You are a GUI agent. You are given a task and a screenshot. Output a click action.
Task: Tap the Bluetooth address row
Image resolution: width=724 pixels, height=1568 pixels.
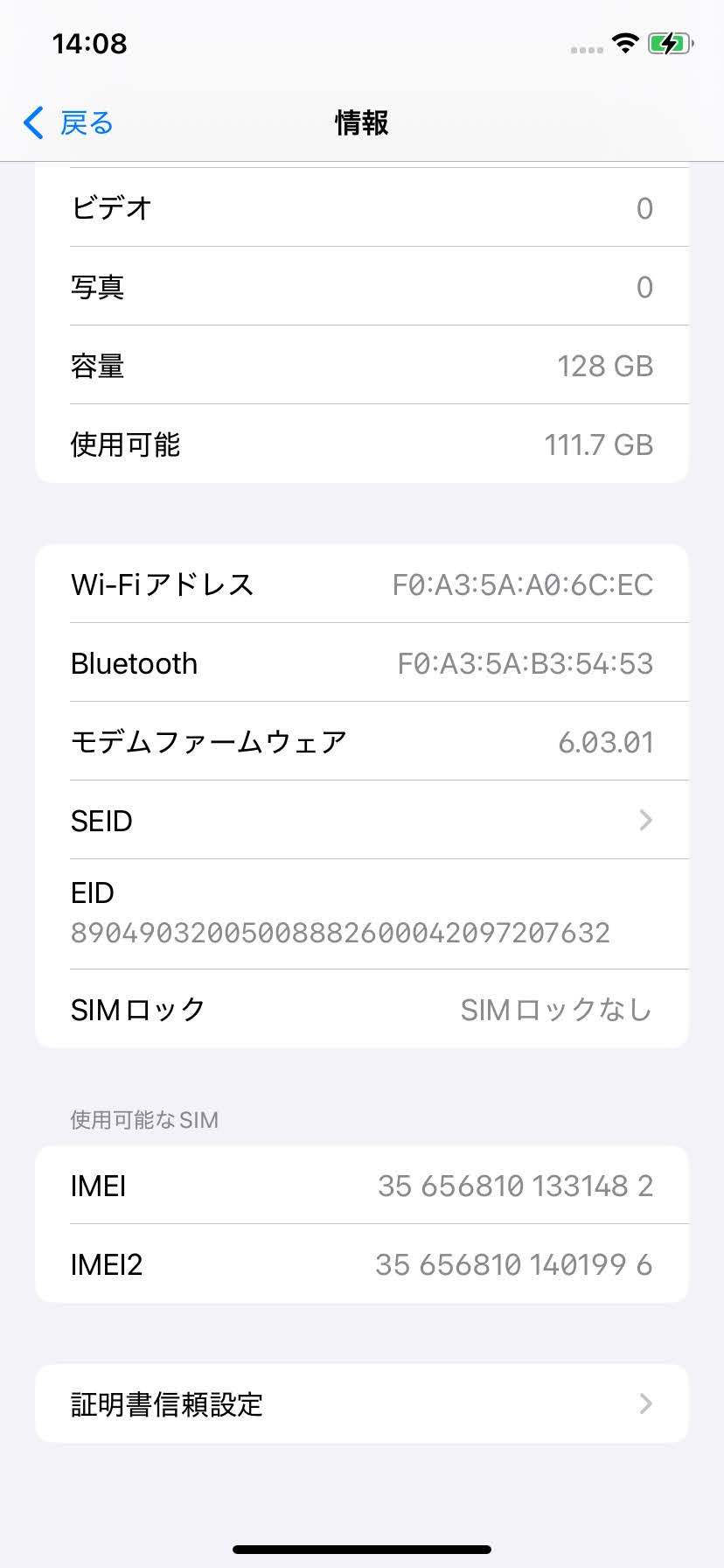click(361, 663)
